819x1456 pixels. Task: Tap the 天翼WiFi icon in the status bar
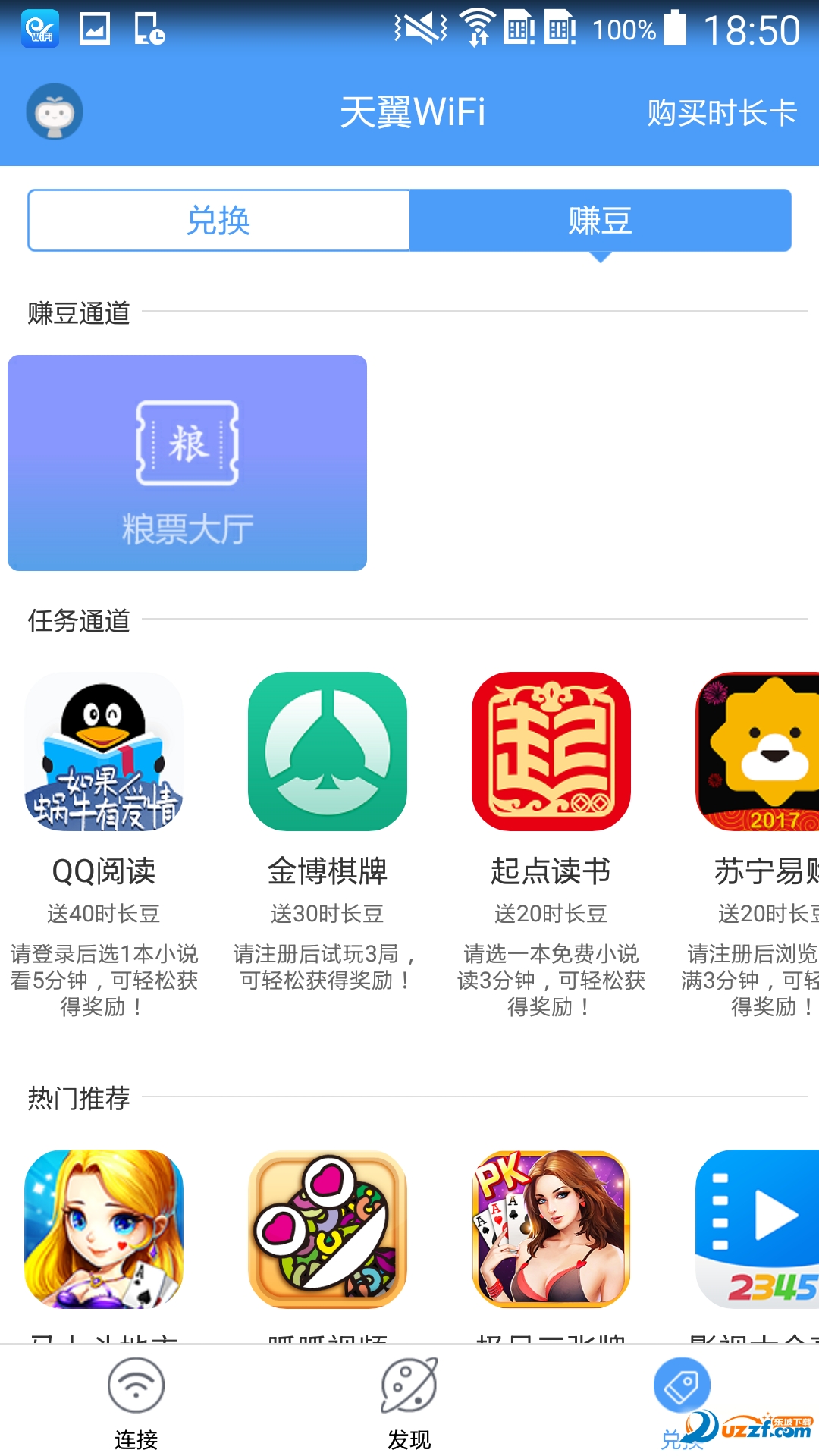39,29
